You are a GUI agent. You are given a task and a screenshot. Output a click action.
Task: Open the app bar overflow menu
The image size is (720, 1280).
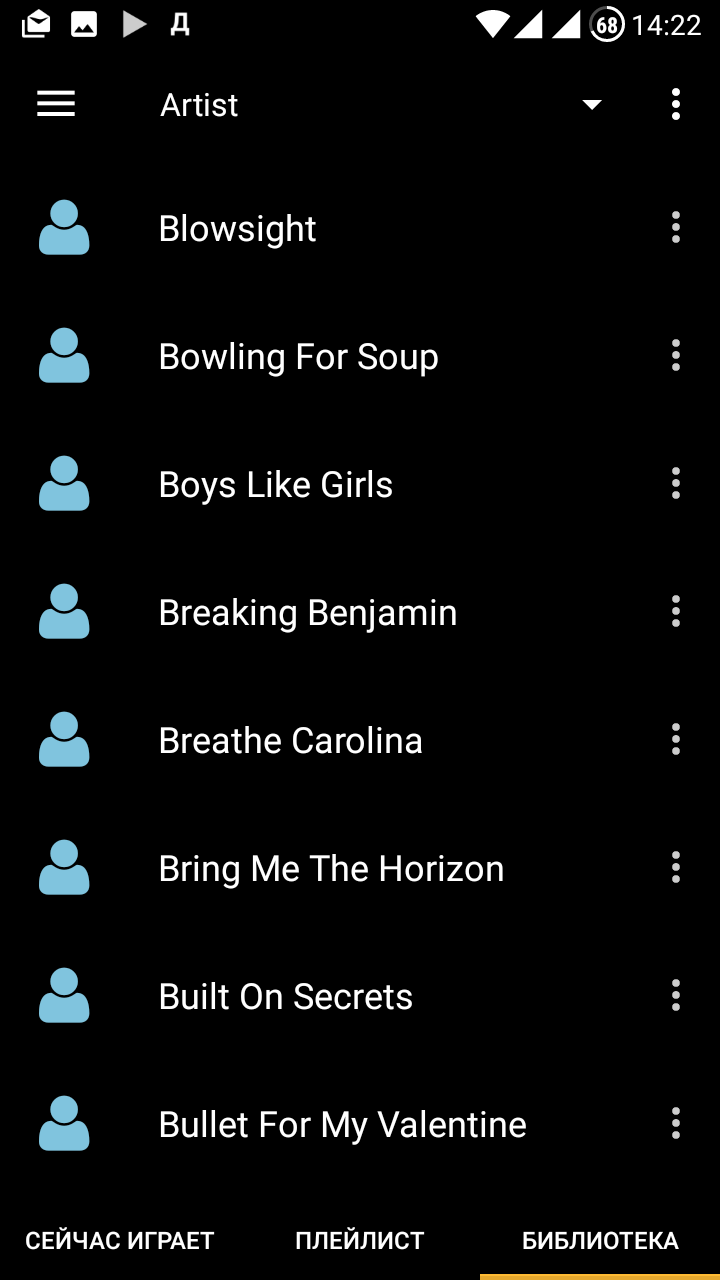point(676,104)
